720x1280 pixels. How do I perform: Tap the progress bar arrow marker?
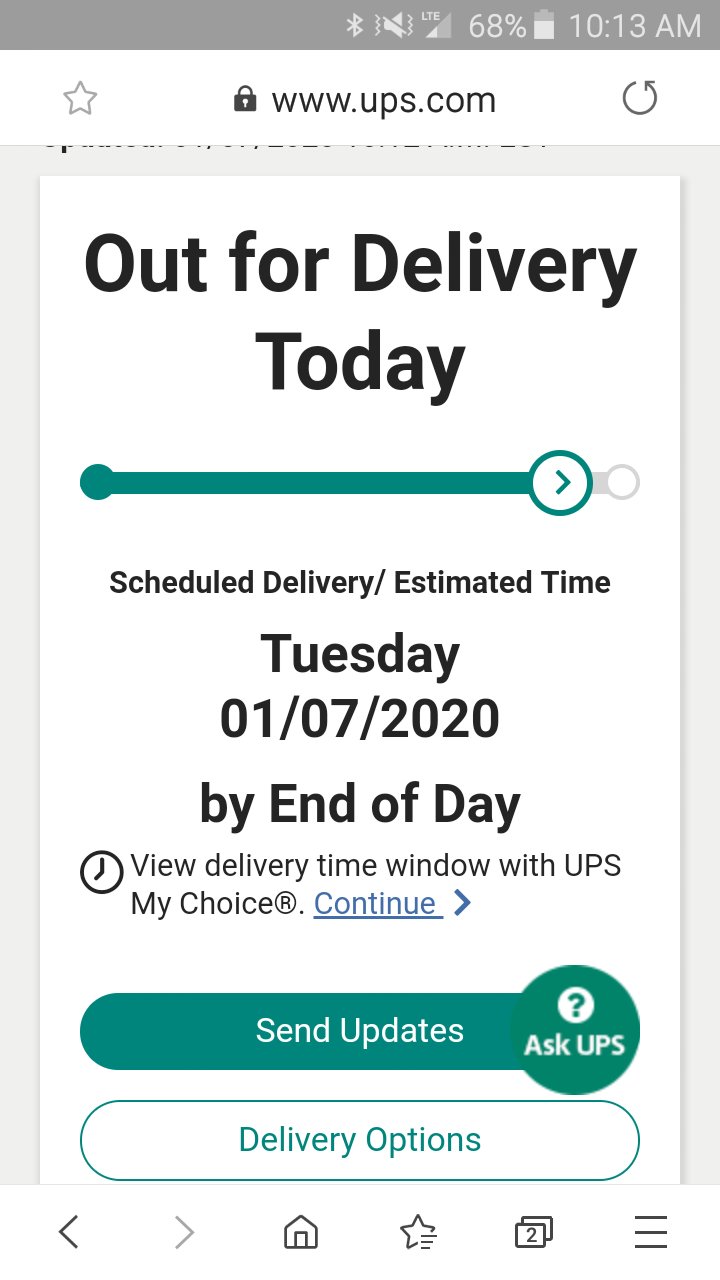561,483
